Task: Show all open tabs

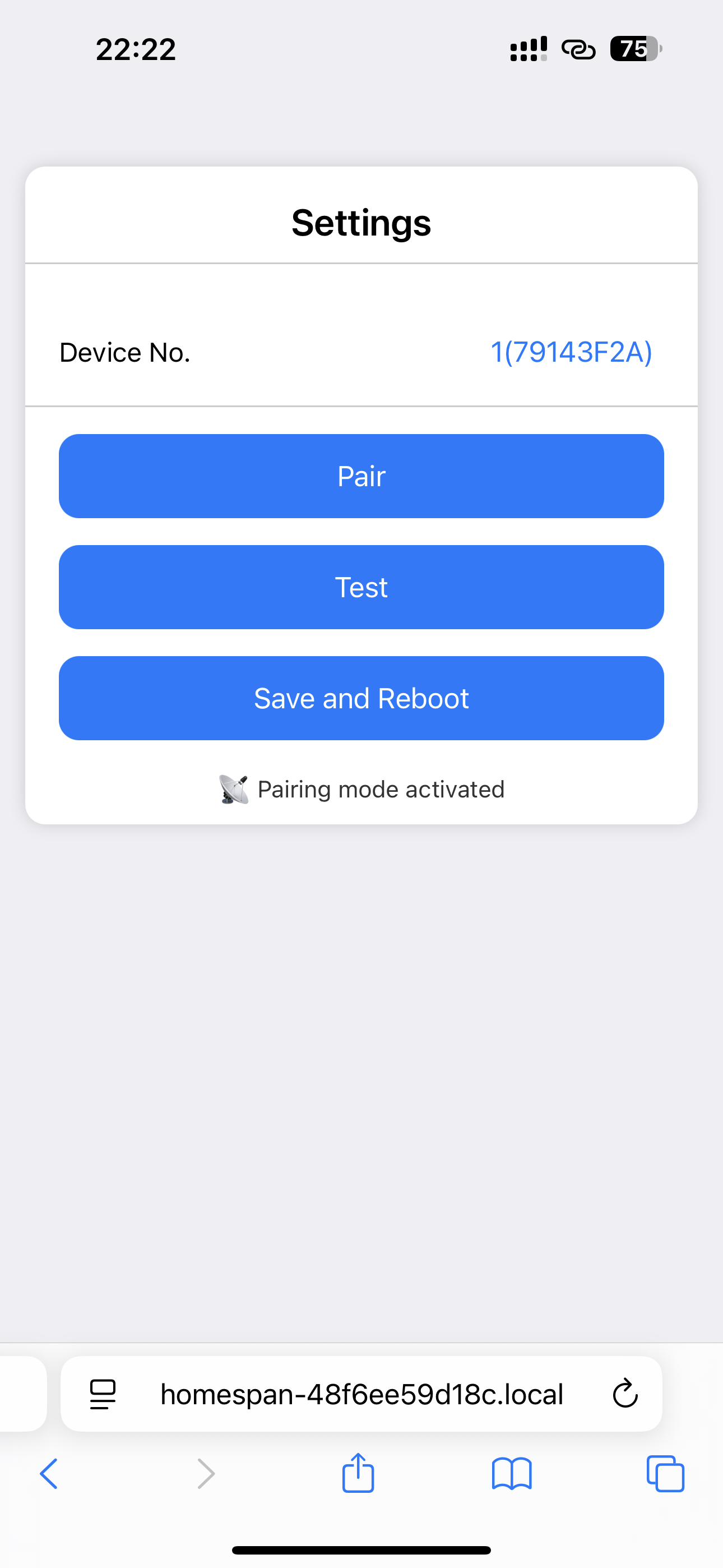Action: pos(665,1474)
